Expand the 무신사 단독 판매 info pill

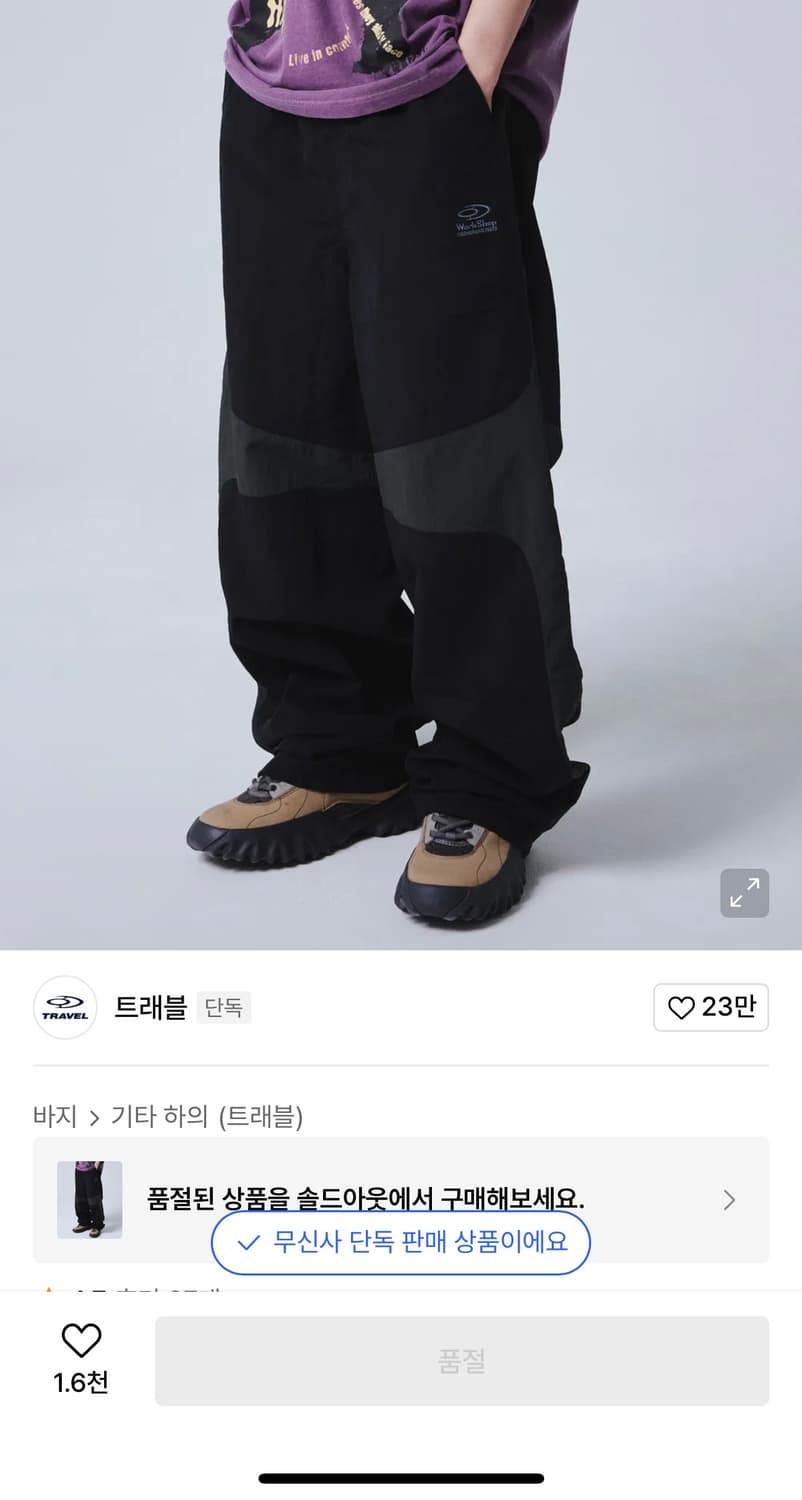click(400, 1242)
